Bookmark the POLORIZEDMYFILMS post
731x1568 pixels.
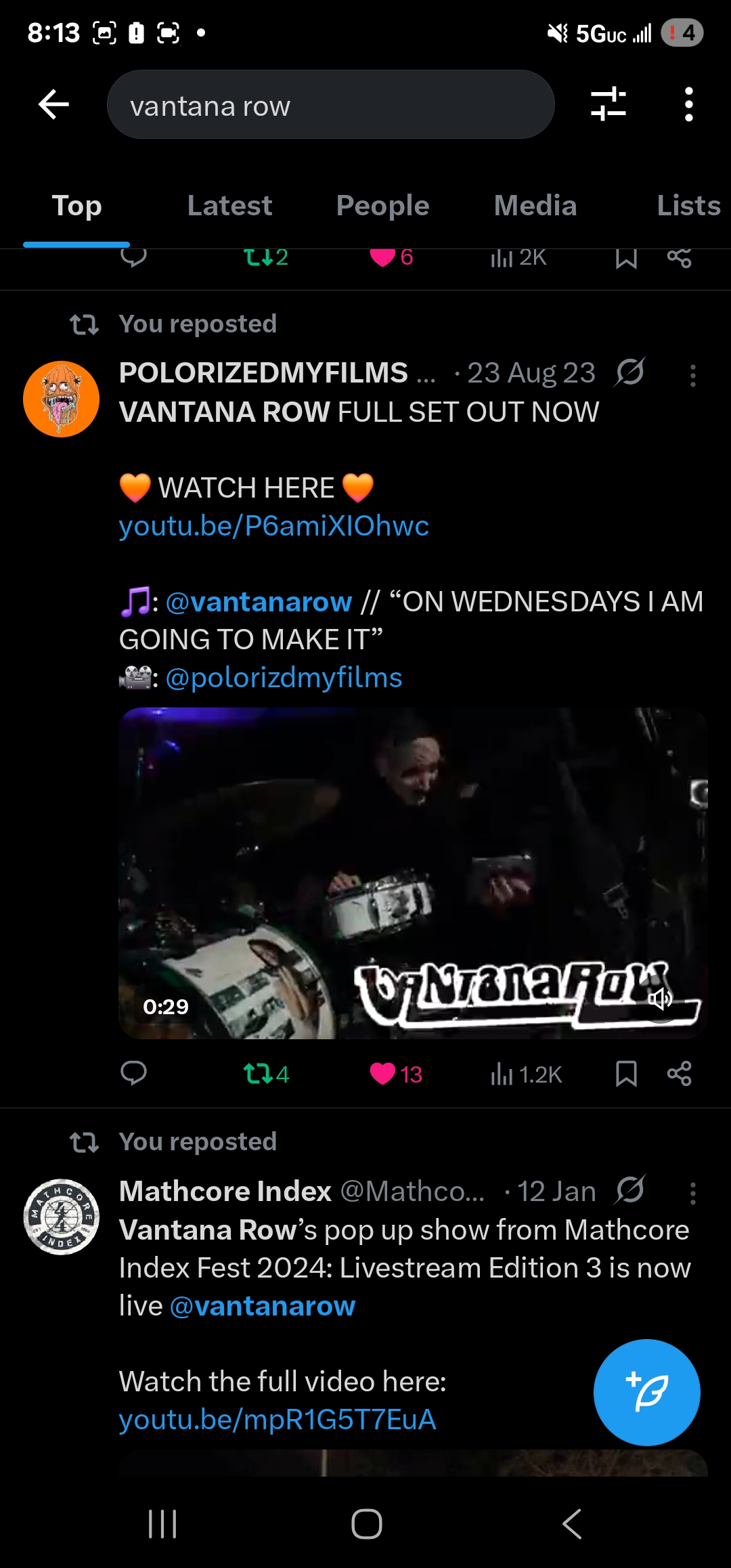coord(626,1074)
